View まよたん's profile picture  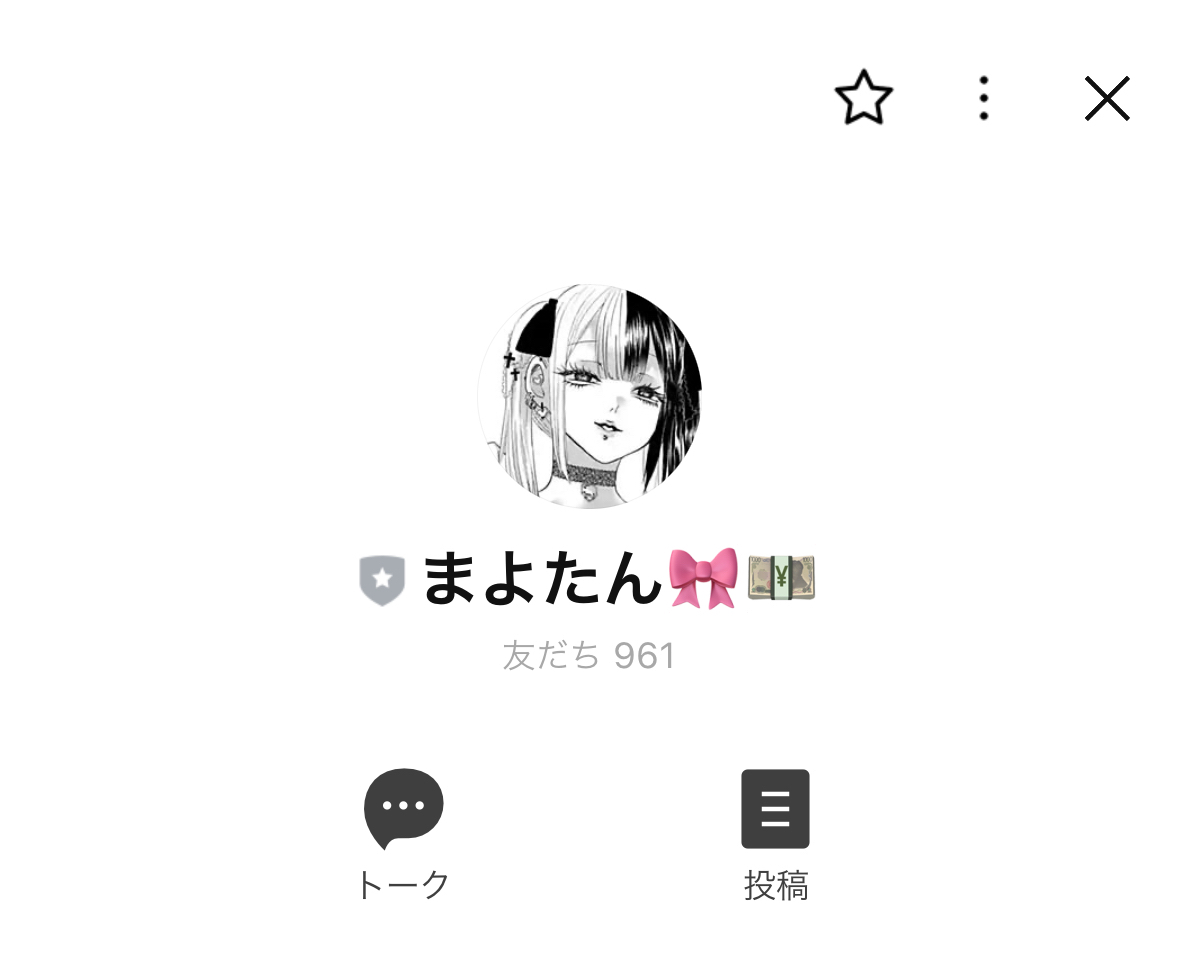click(x=589, y=396)
